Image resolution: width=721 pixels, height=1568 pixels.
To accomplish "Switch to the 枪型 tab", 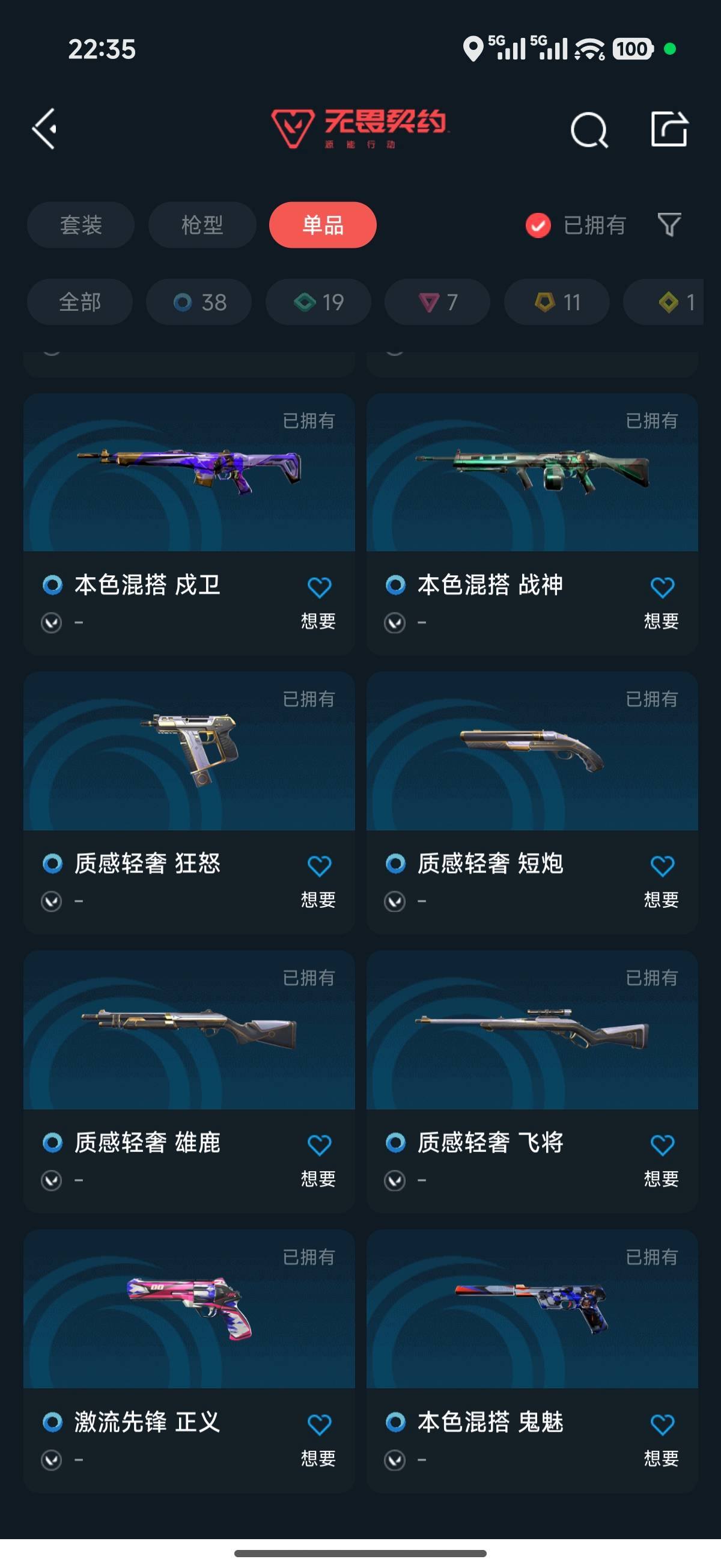I will tap(201, 225).
